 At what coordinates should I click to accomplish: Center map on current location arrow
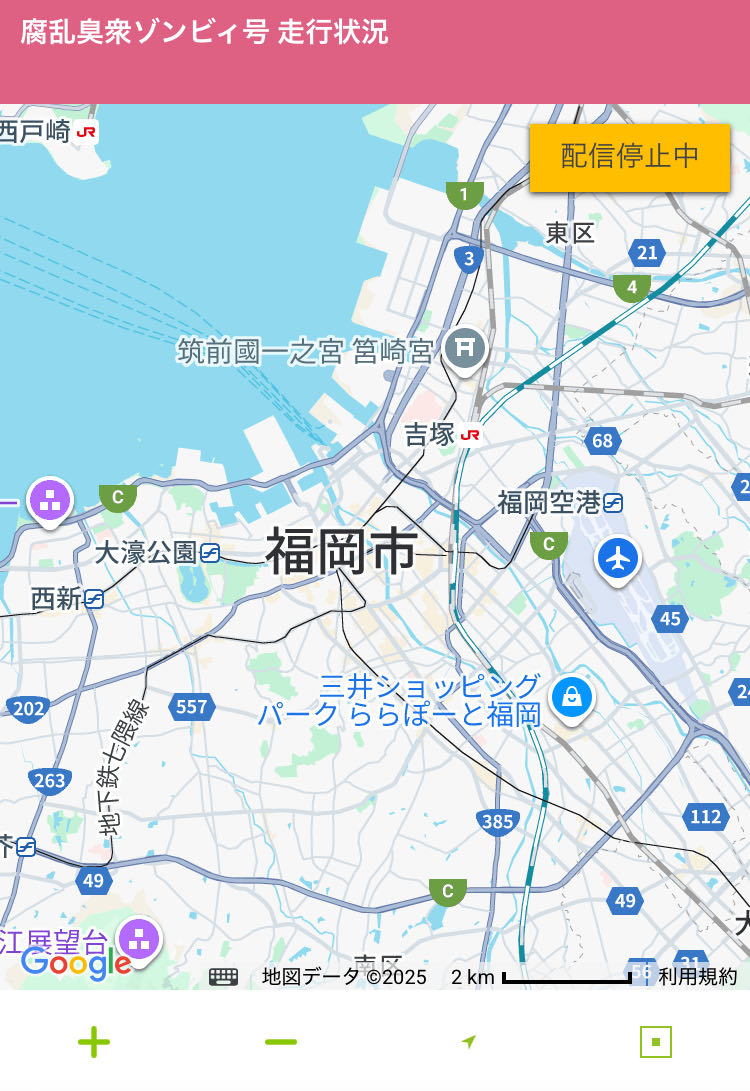click(468, 1042)
